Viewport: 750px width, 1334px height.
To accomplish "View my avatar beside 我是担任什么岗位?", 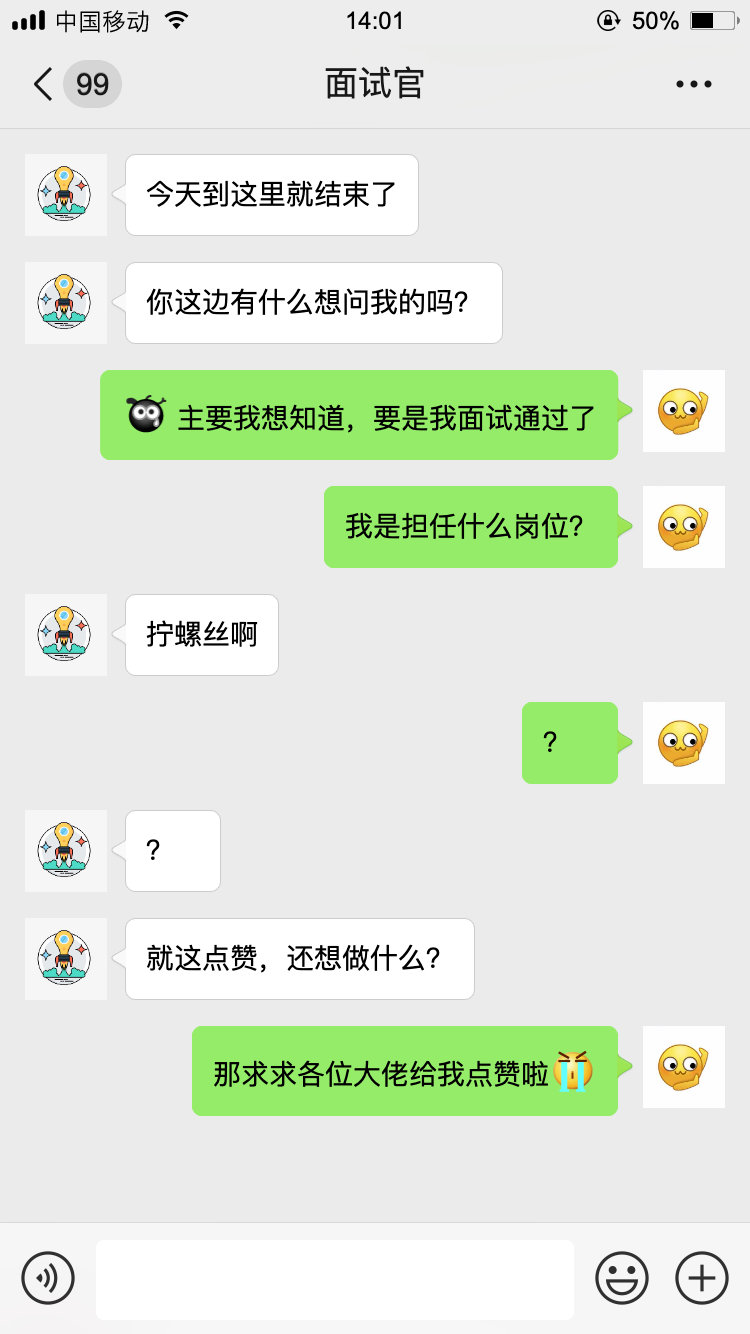I will click(683, 527).
